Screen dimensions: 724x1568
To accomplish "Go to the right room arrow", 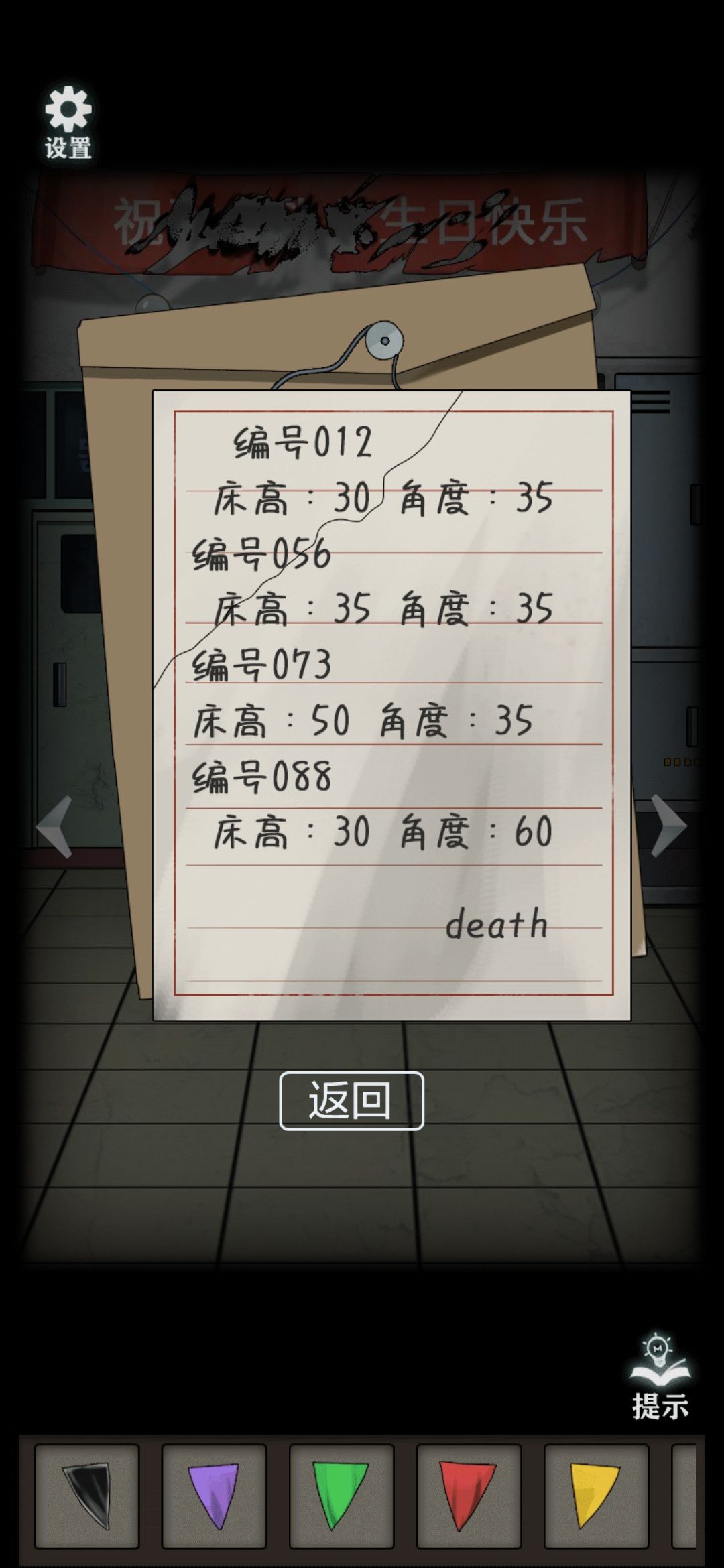I will click(x=668, y=825).
